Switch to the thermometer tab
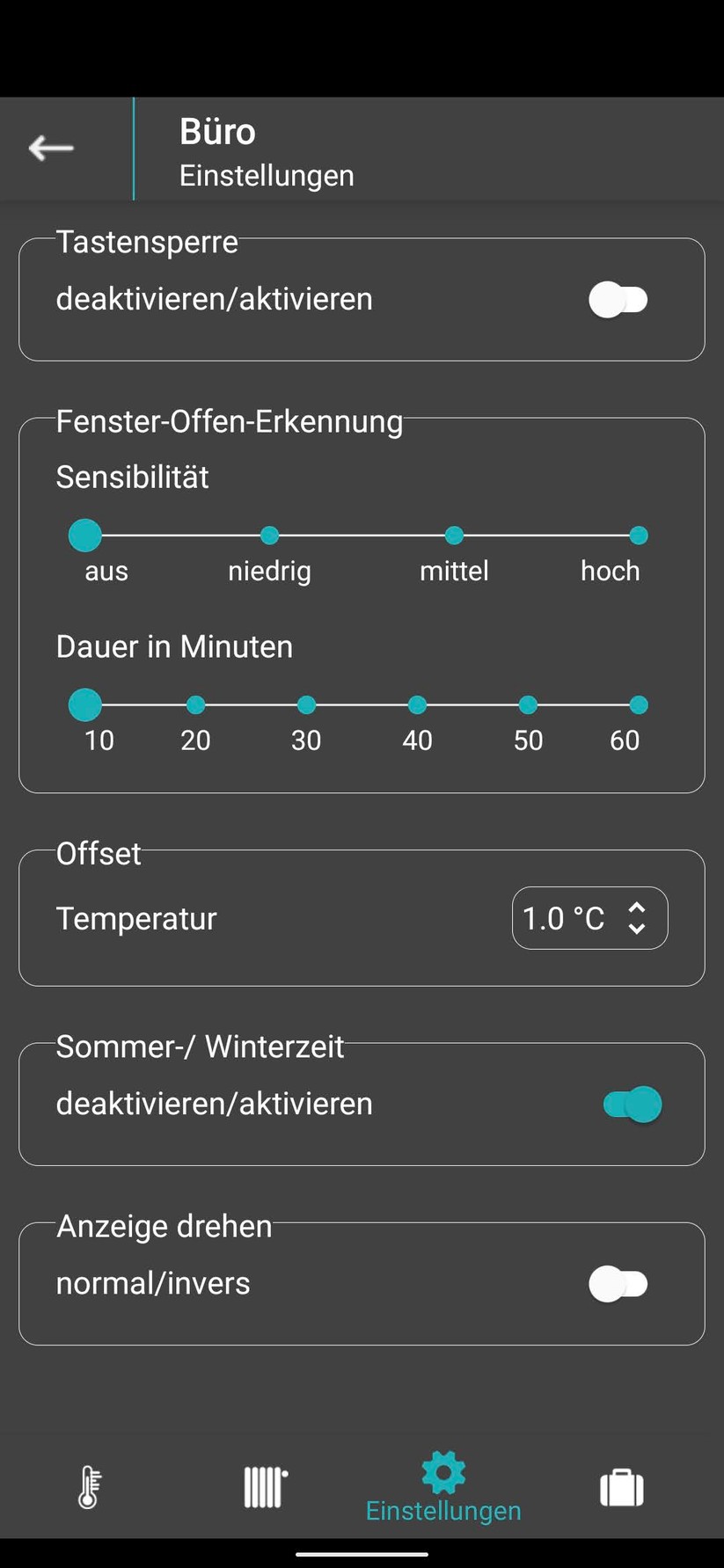The image size is (724, 1568). pos(89,1487)
